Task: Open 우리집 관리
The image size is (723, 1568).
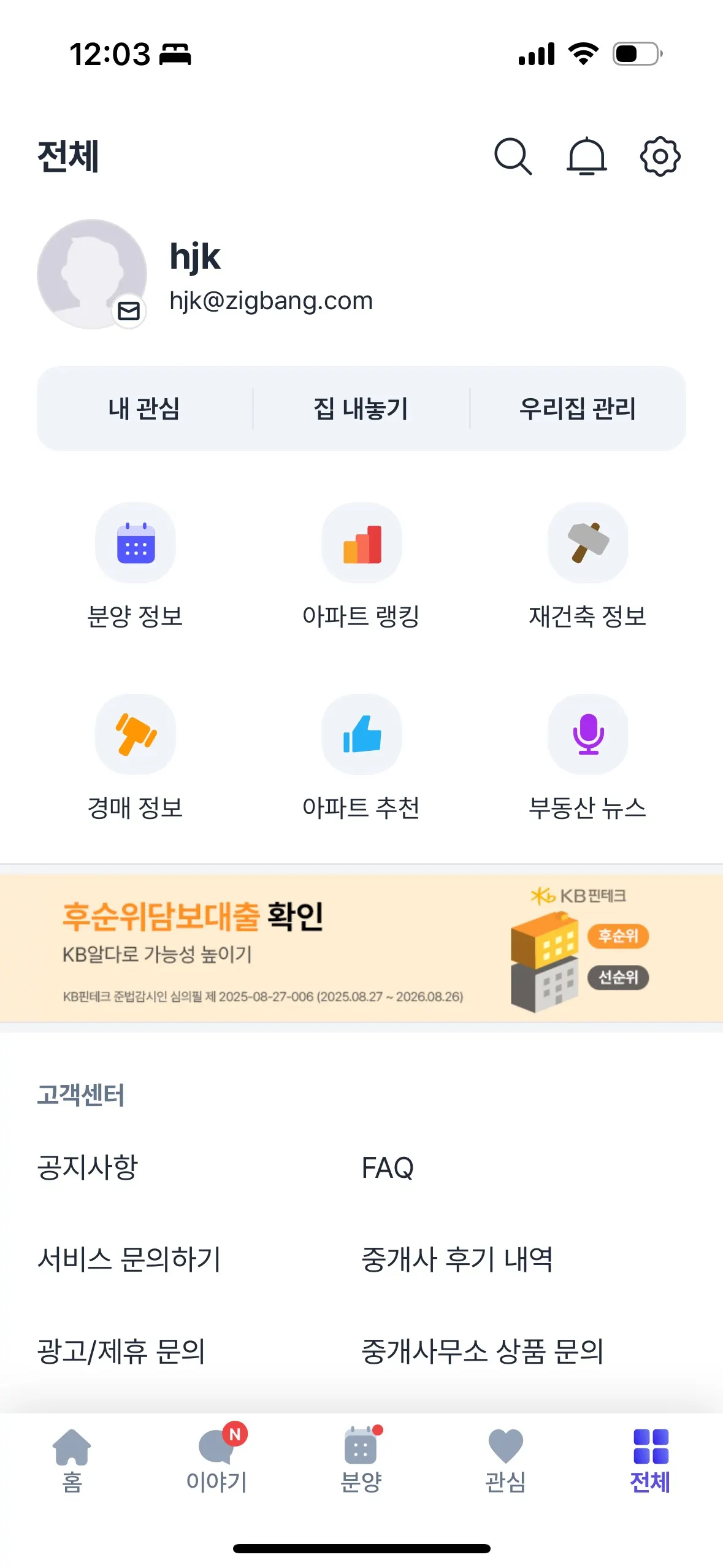Action: pyautogui.click(x=577, y=409)
